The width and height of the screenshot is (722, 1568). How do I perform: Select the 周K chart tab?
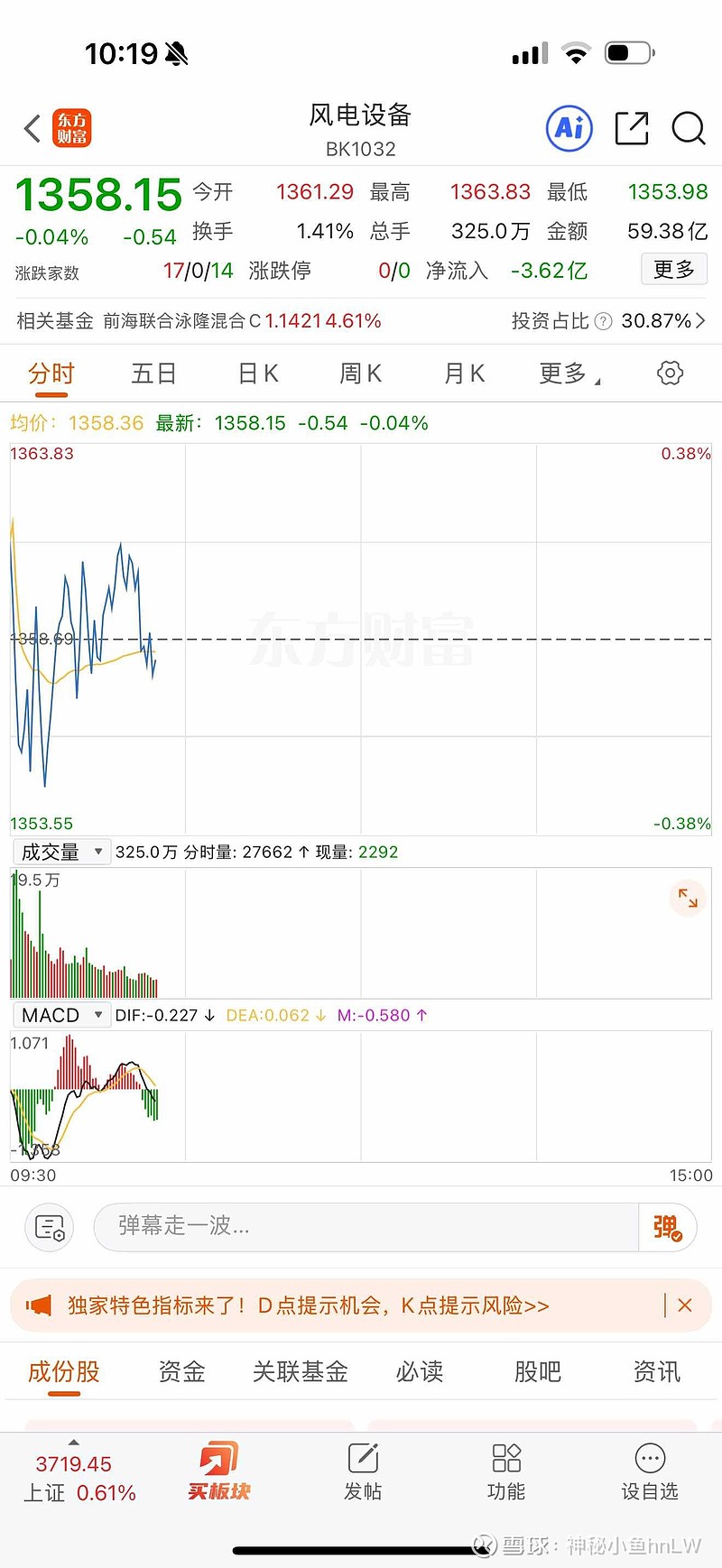tap(361, 374)
